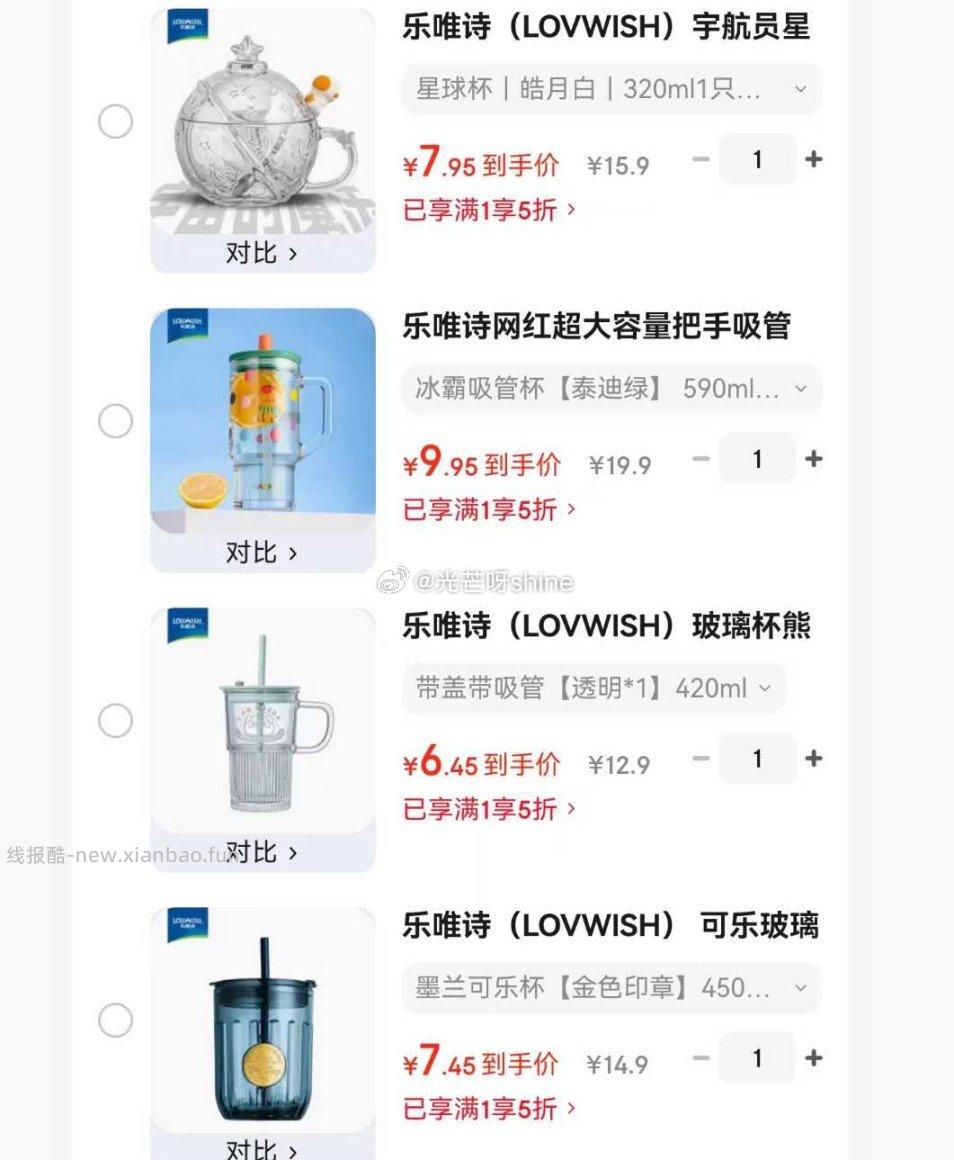
Task: Decrease quantity of the 墨兰可乐杯 cola cup
Action: (x=700, y=1058)
